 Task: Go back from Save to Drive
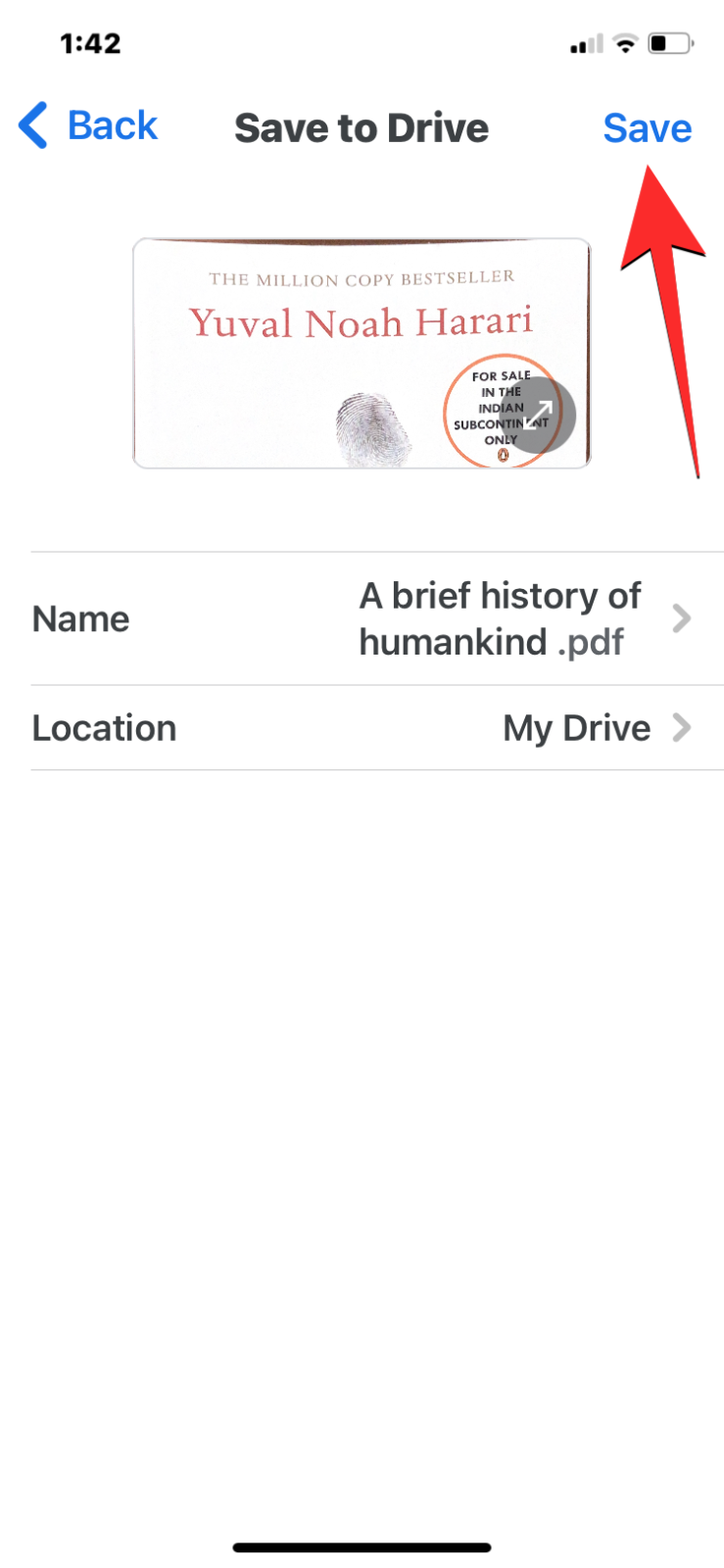point(89,126)
